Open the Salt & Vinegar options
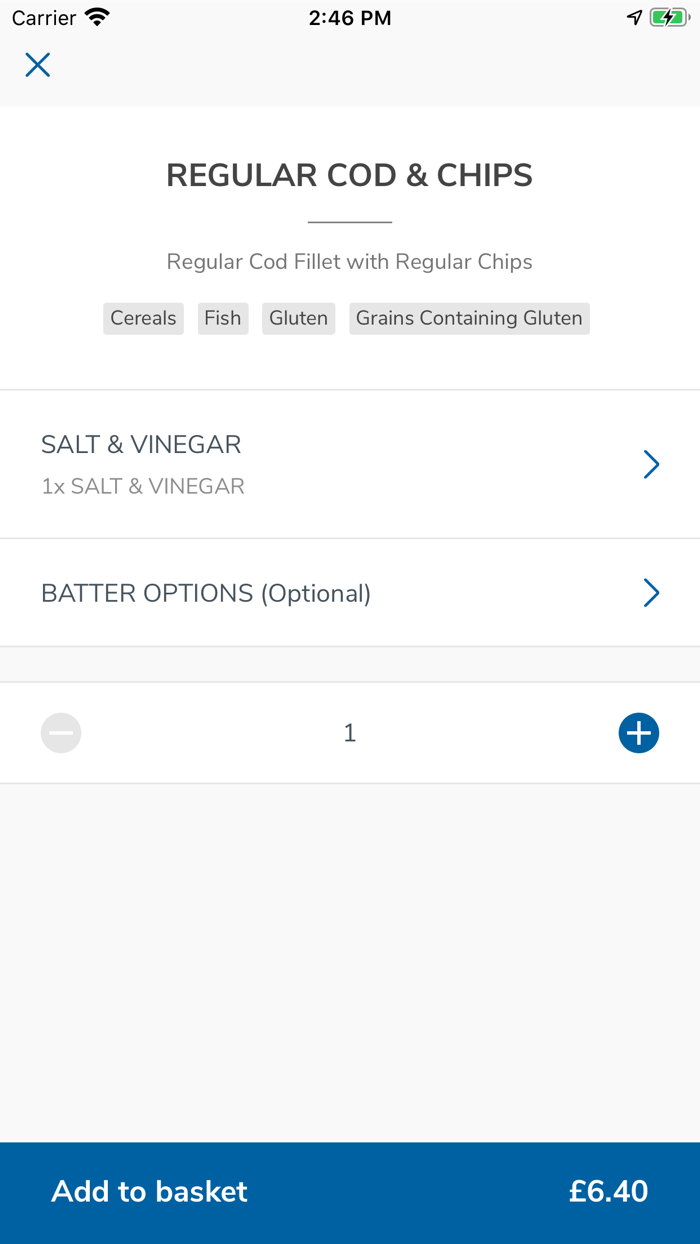This screenshot has height=1244, width=700. (350, 464)
